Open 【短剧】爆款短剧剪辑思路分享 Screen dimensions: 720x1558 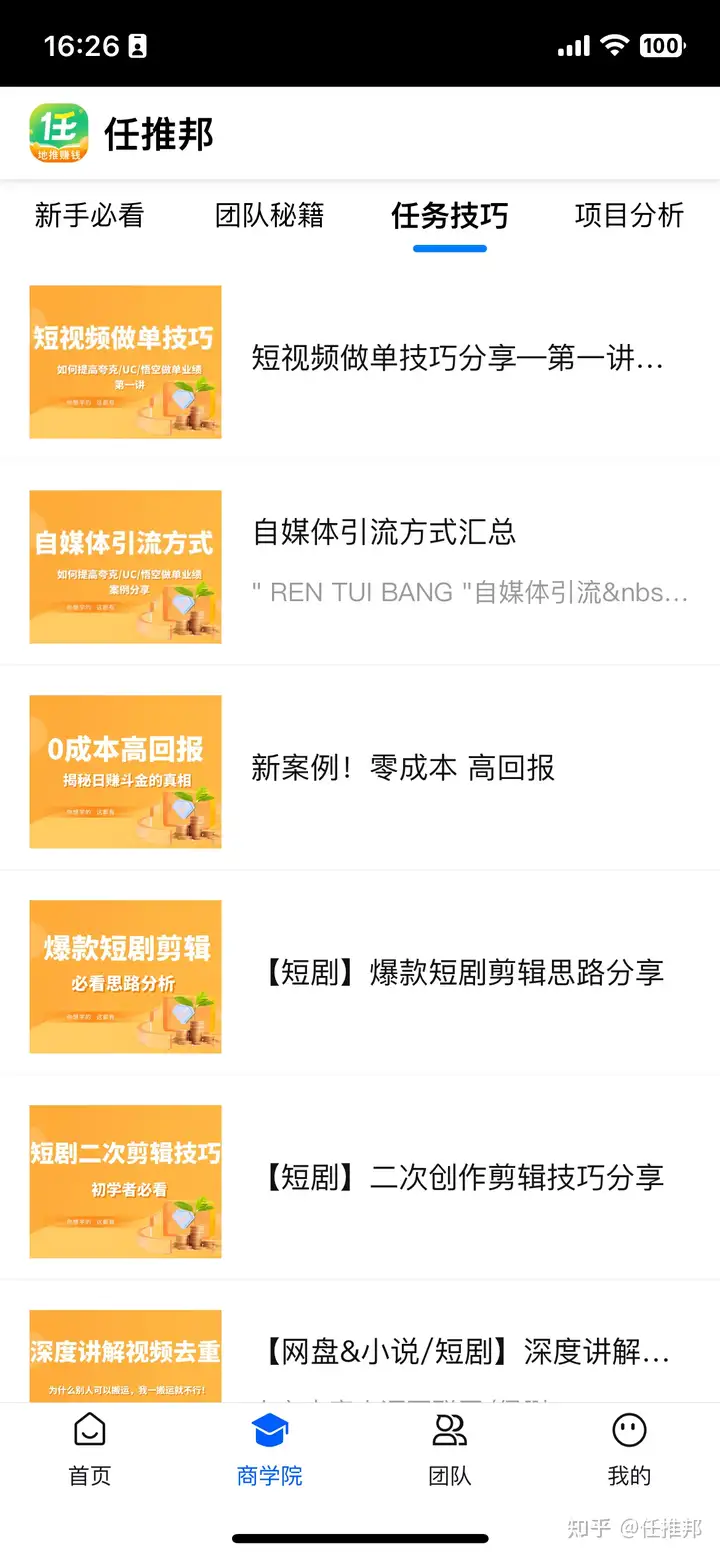pyautogui.click(x=460, y=973)
